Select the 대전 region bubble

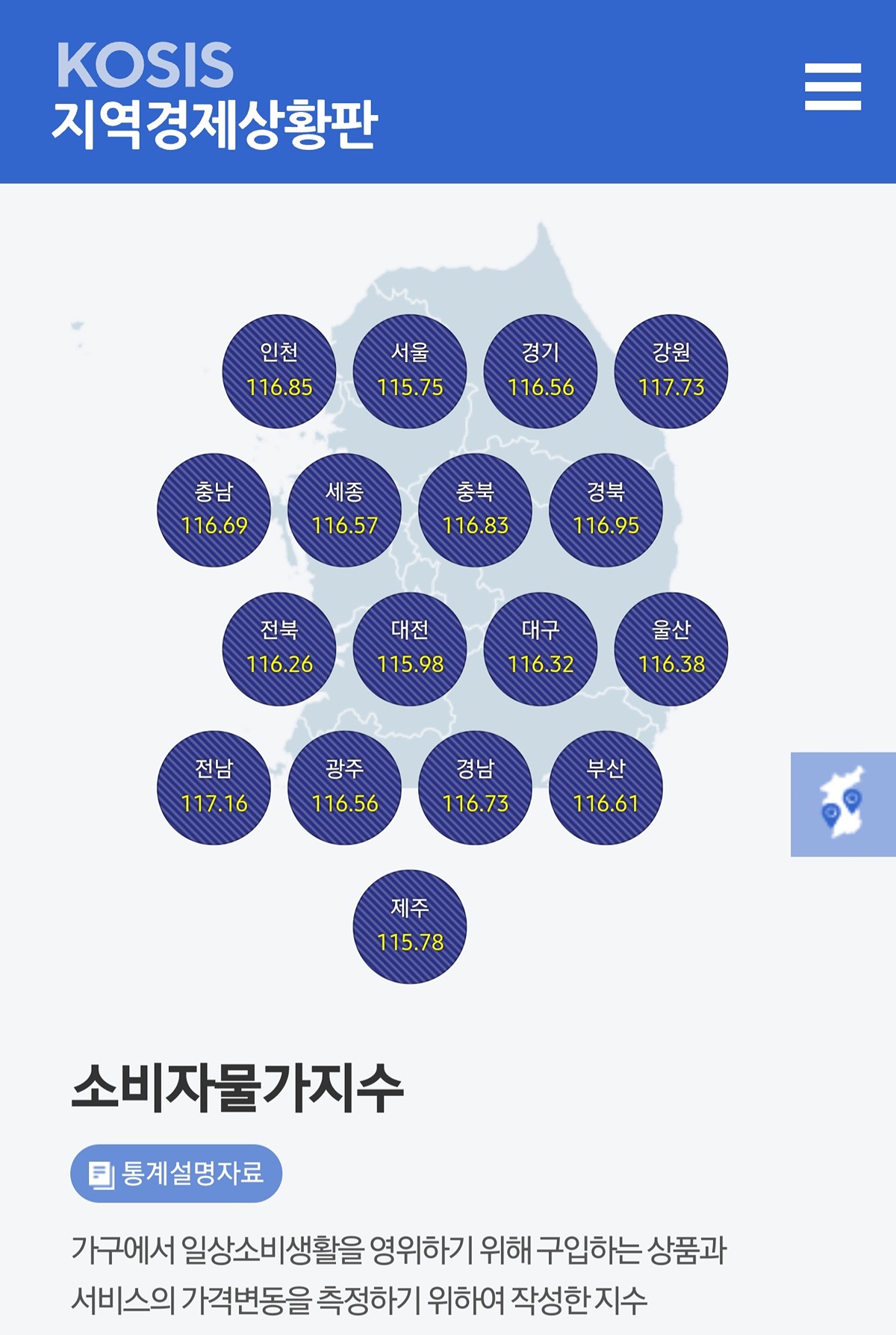[410, 649]
